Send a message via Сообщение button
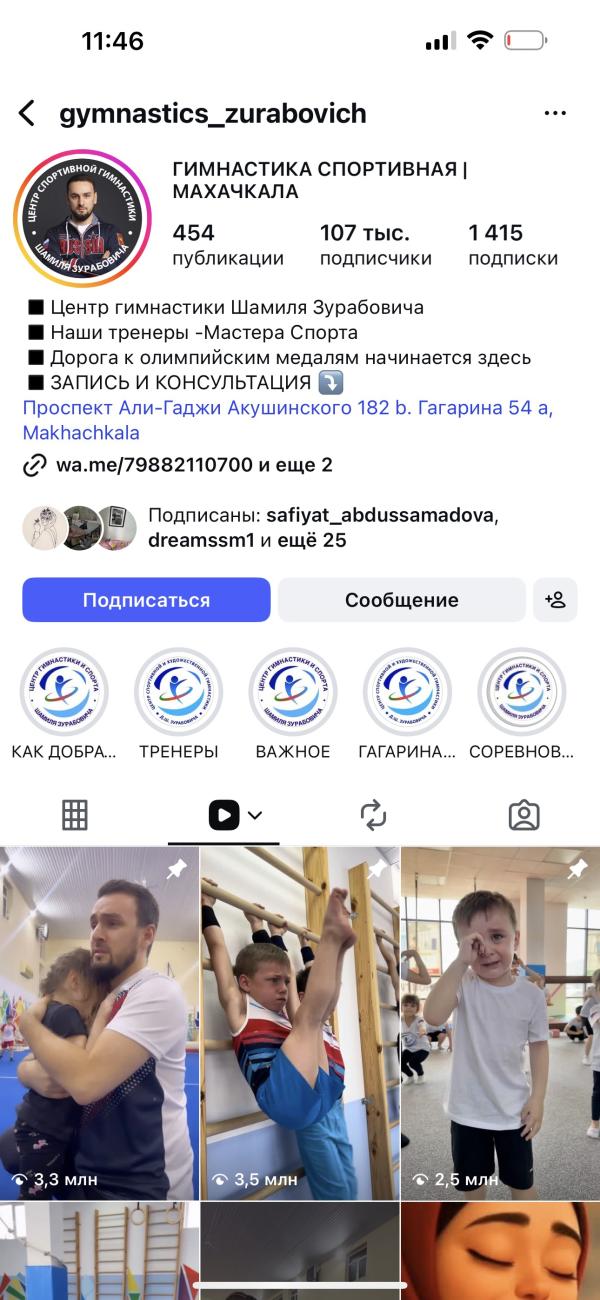 [402, 600]
